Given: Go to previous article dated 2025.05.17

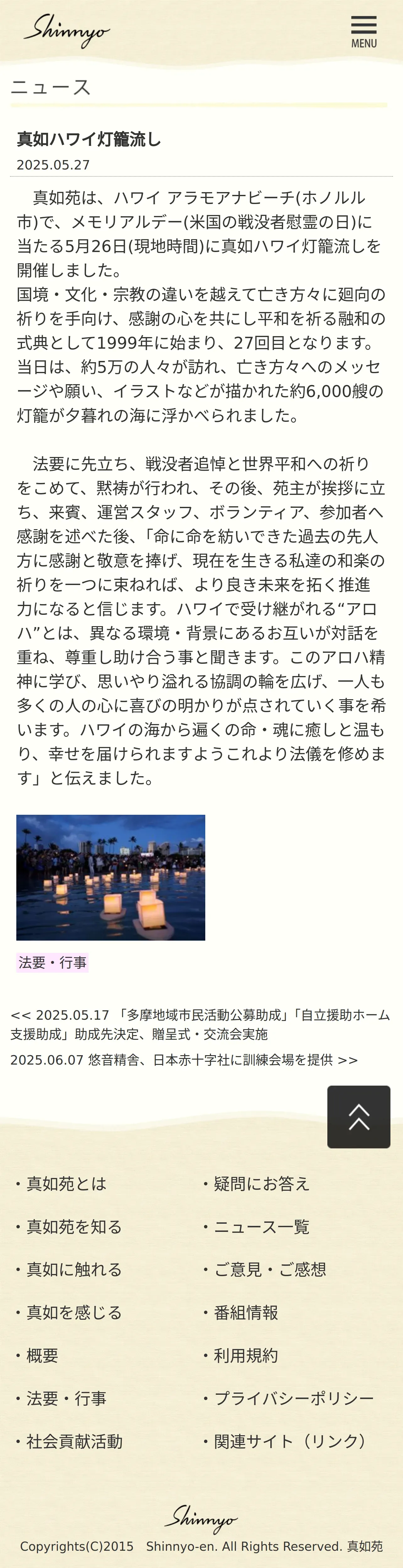Looking at the screenshot, I should coord(200,1024).
